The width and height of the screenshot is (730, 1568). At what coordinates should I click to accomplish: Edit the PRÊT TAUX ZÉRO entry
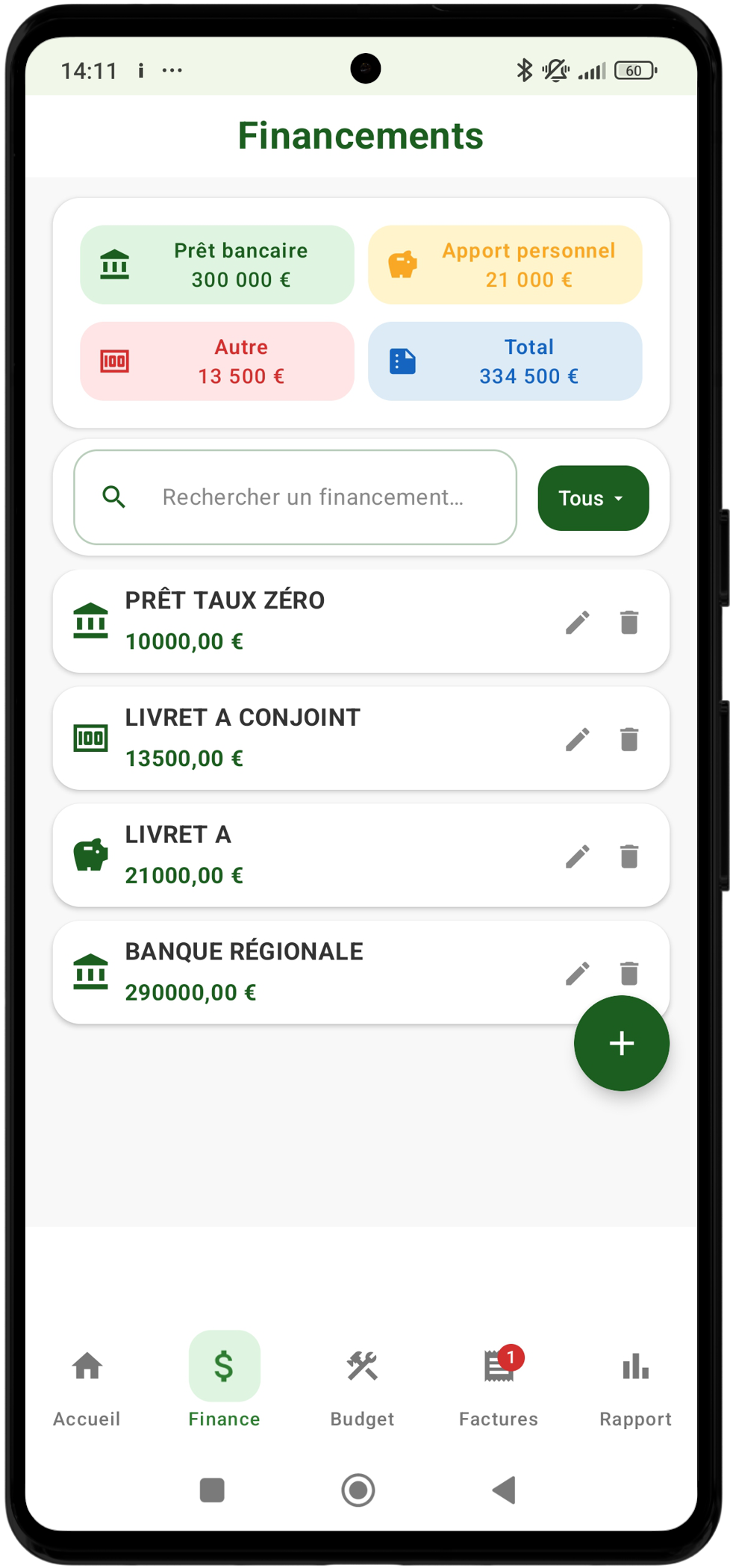click(577, 621)
